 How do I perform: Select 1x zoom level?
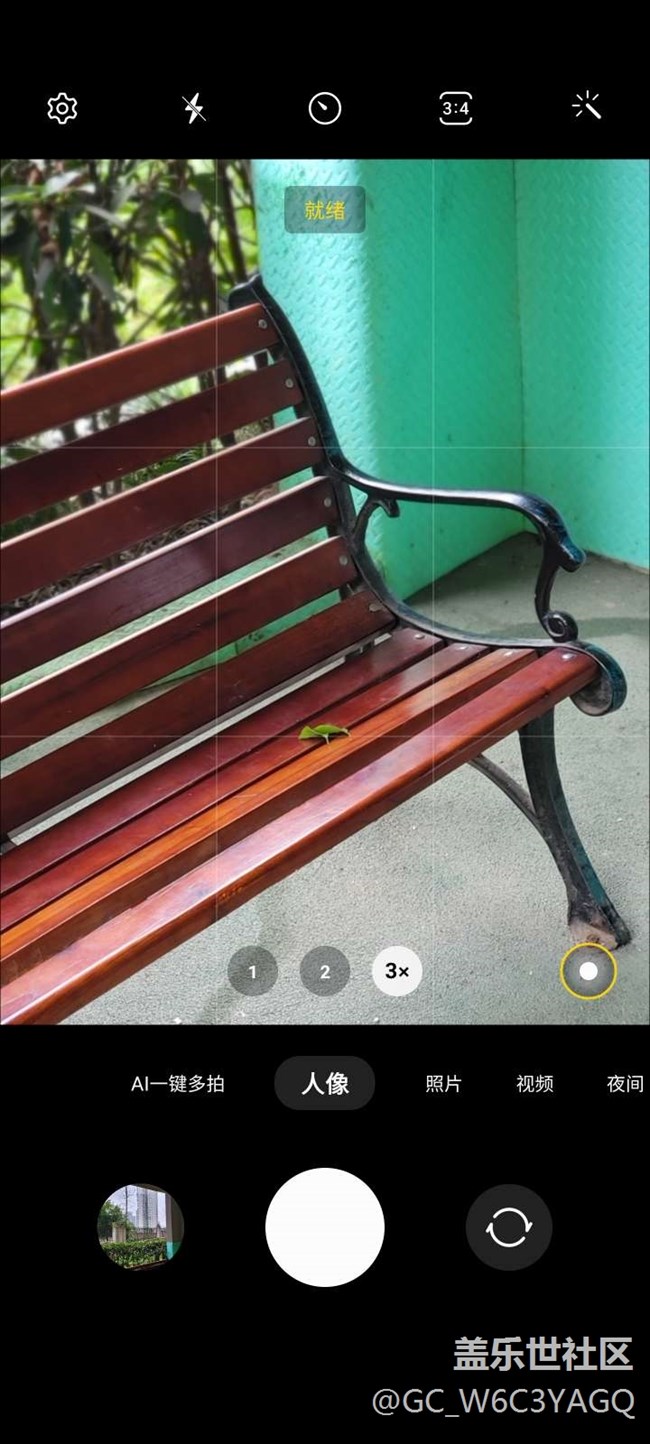pos(252,971)
